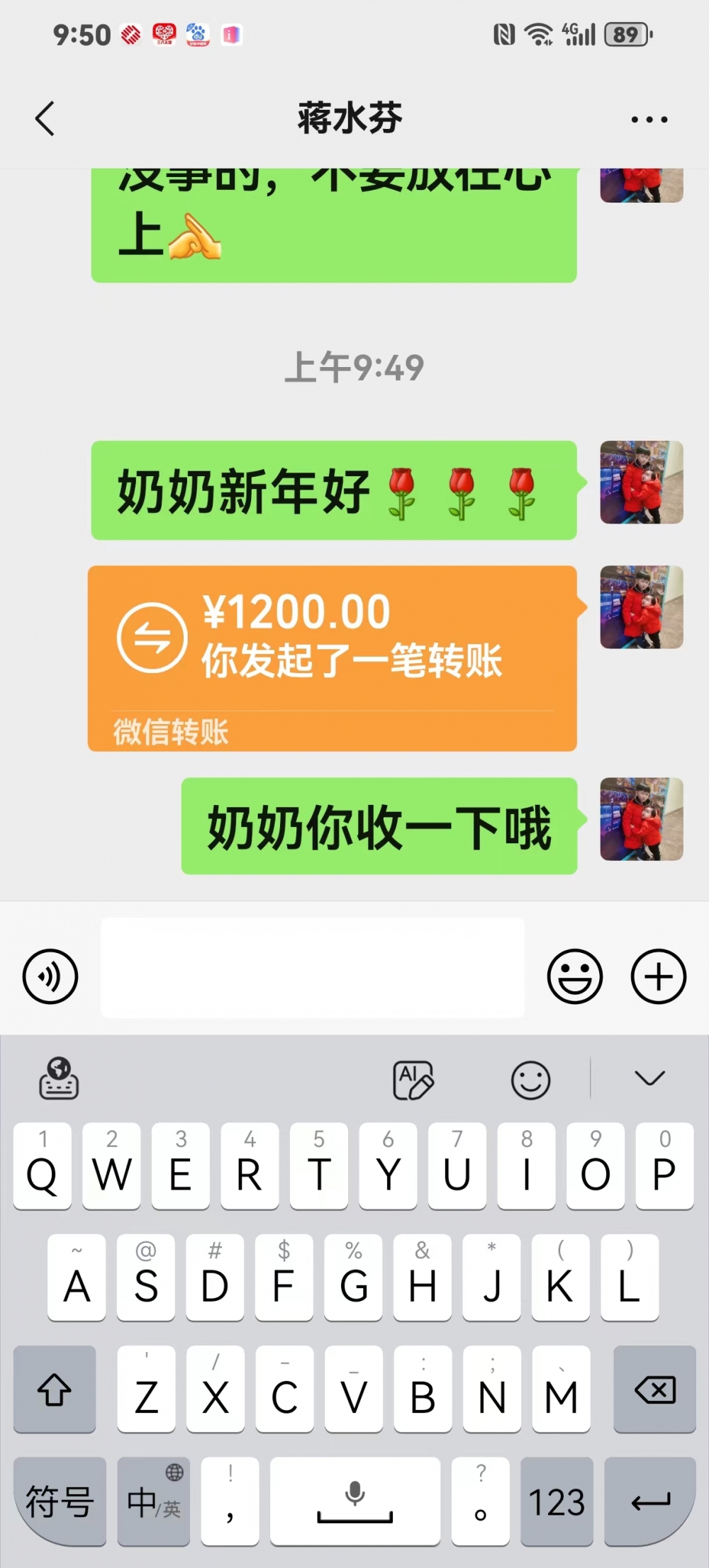The width and height of the screenshot is (709, 1568).
Task: Switch to voice message input
Action: 50,976
